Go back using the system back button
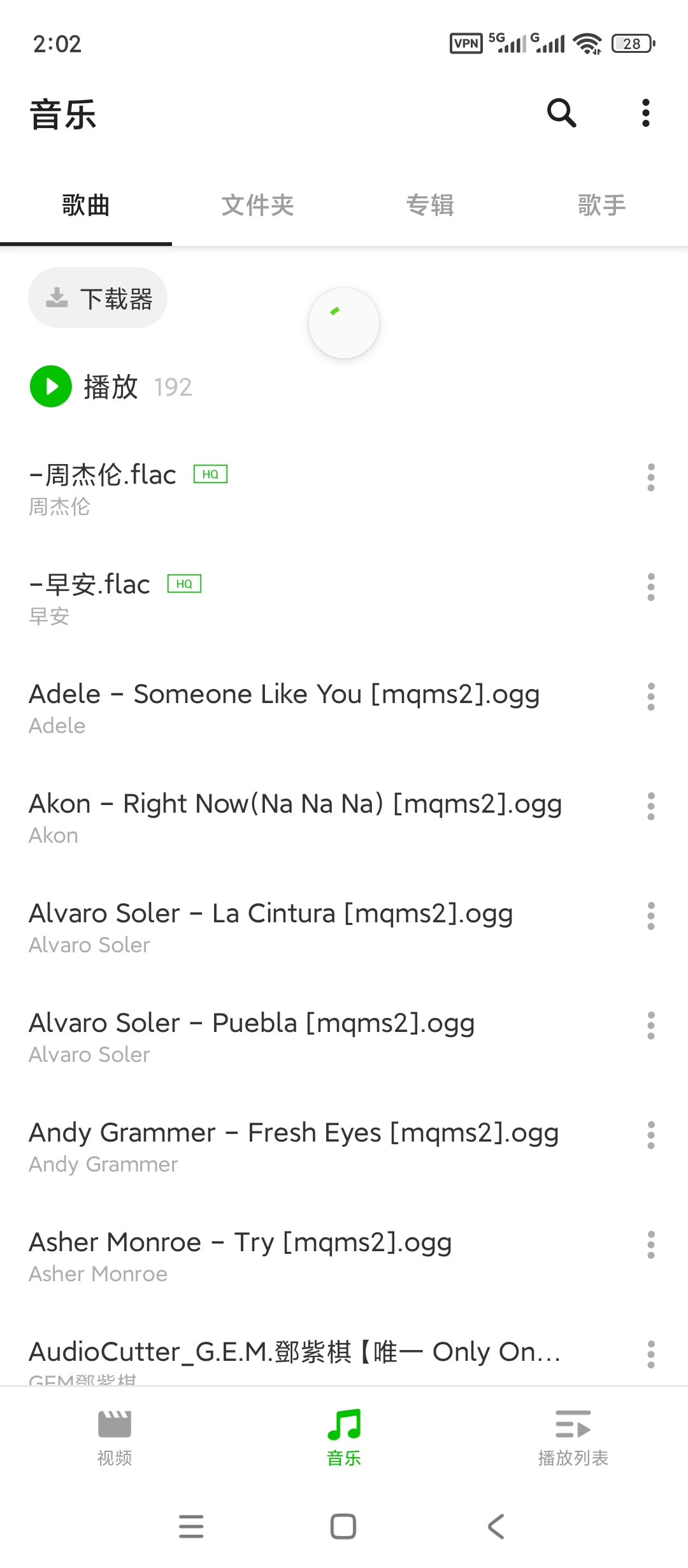The image size is (688, 1568). click(x=496, y=1527)
